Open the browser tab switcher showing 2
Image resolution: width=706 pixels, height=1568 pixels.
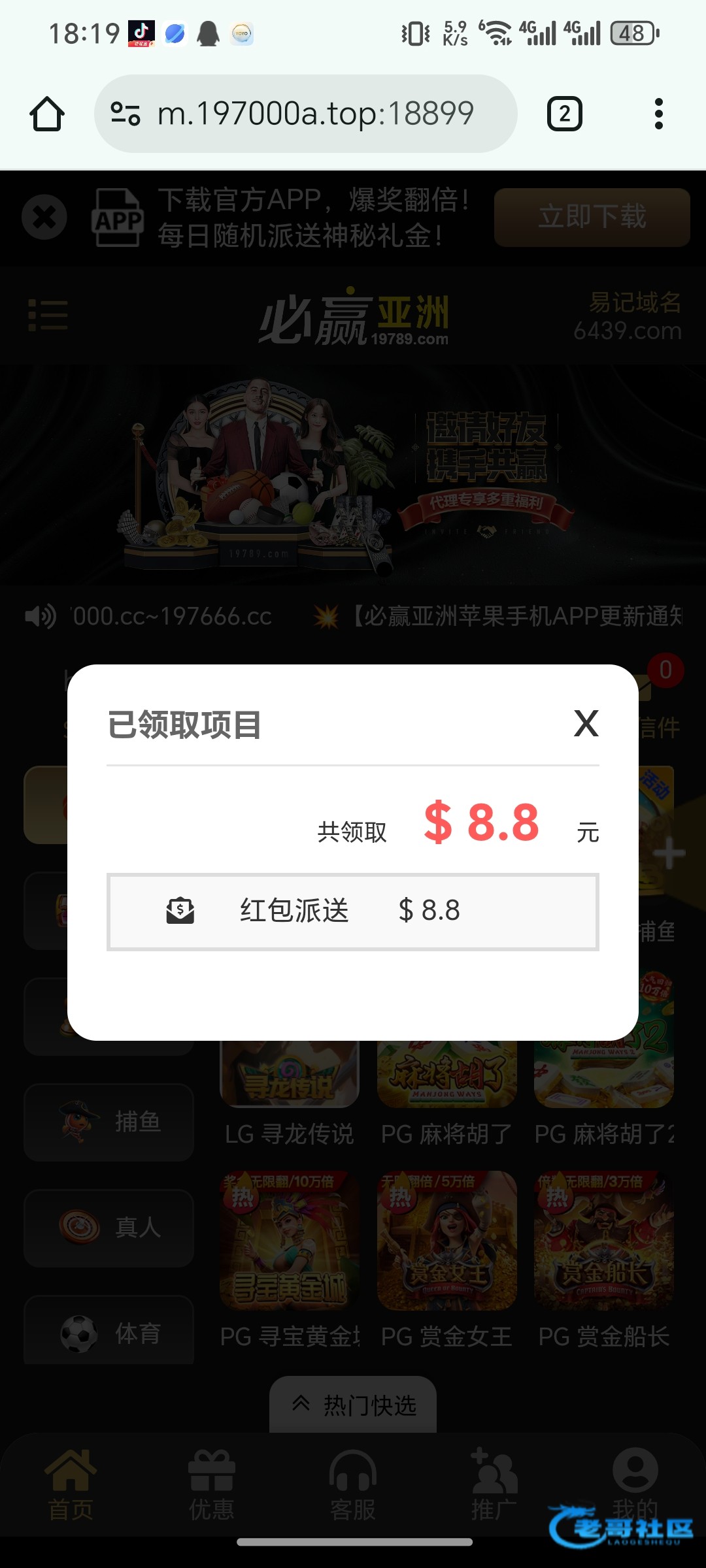(x=564, y=114)
